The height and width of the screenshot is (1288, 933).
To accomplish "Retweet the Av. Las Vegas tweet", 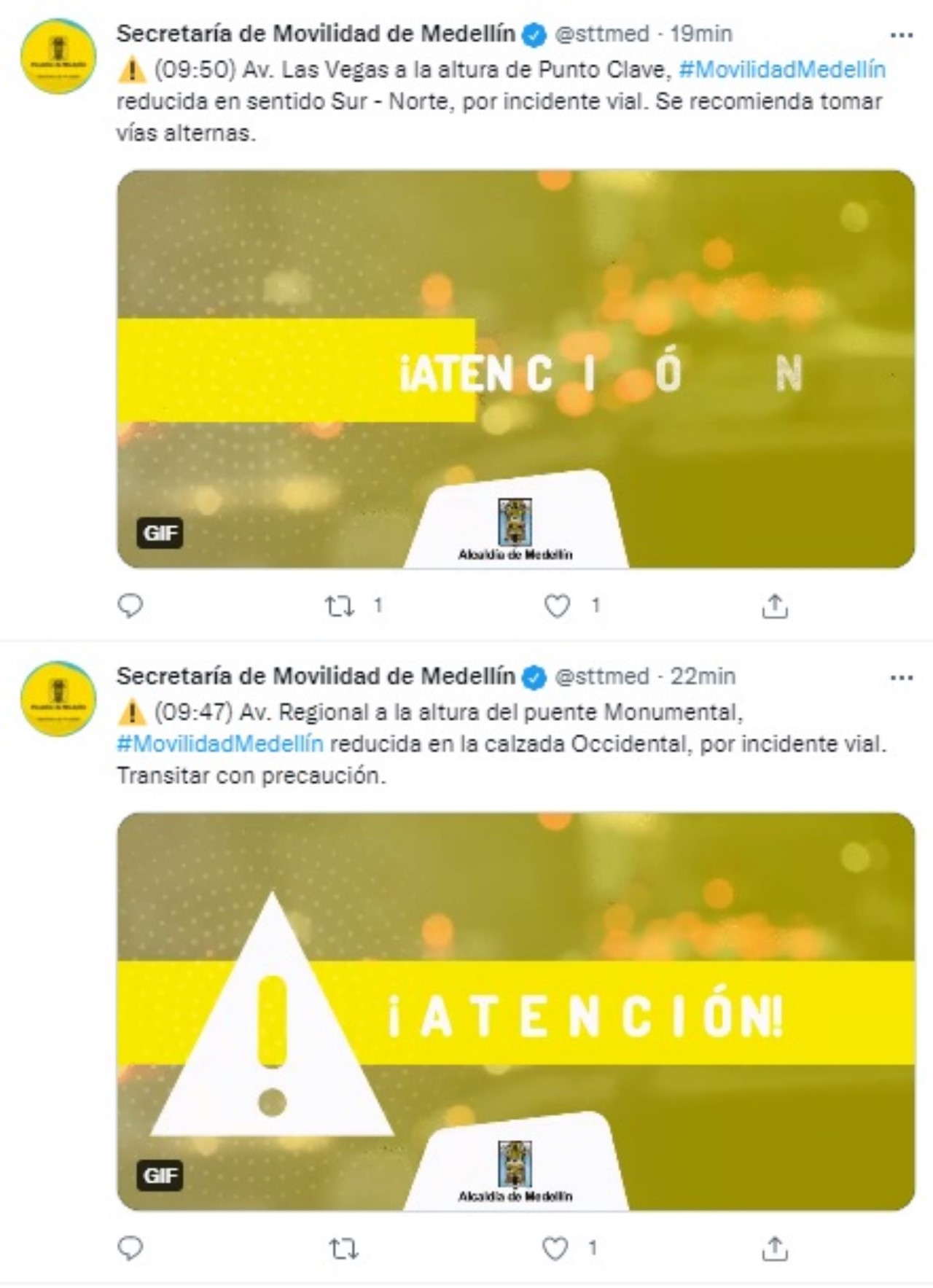I will [340, 606].
